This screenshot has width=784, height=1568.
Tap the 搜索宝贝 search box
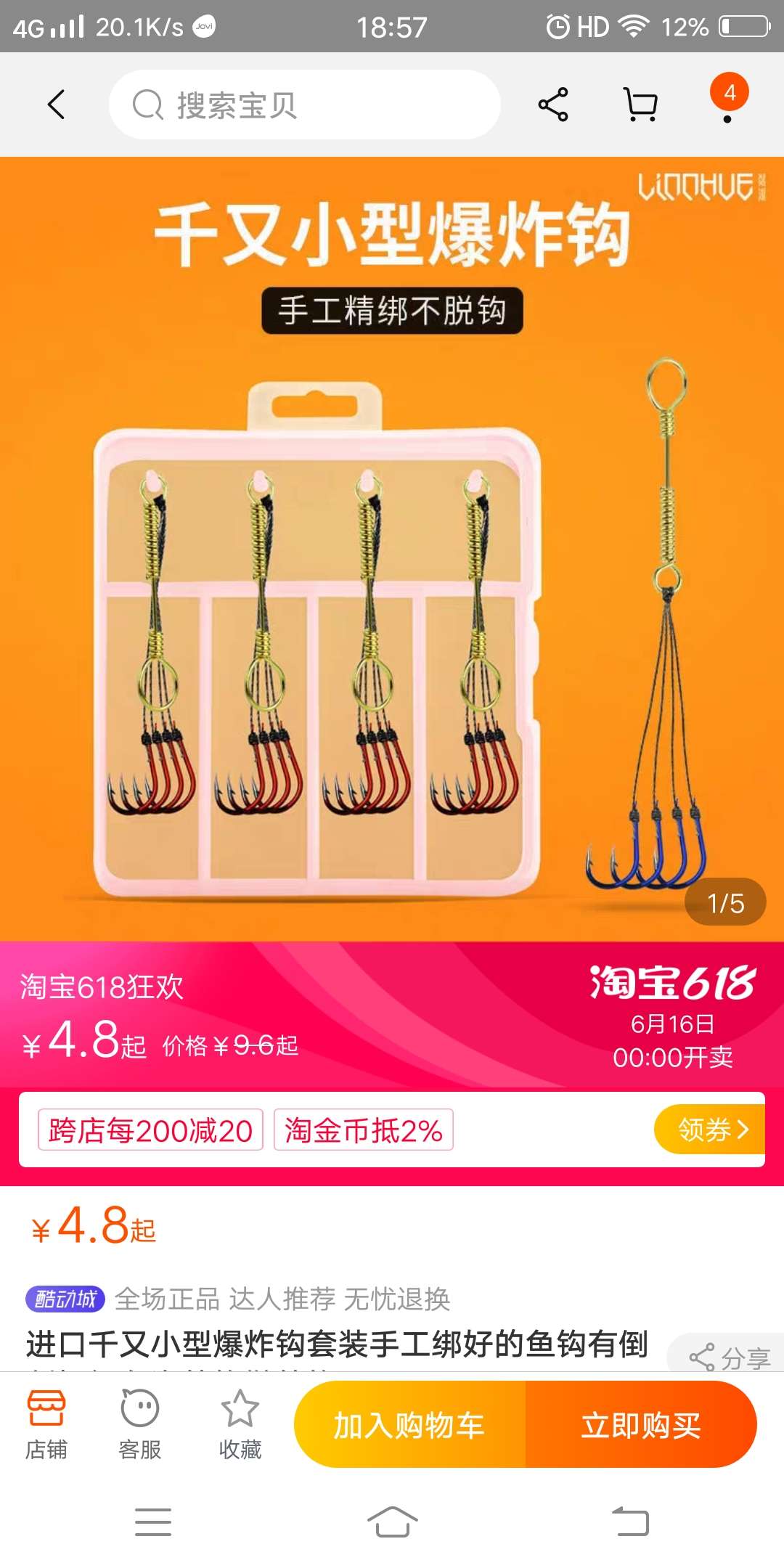[305, 105]
